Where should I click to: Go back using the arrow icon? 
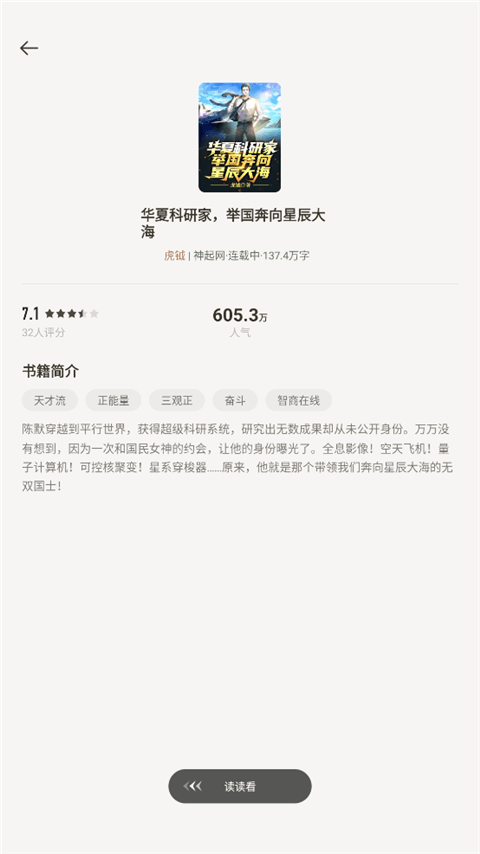(x=29, y=48)
